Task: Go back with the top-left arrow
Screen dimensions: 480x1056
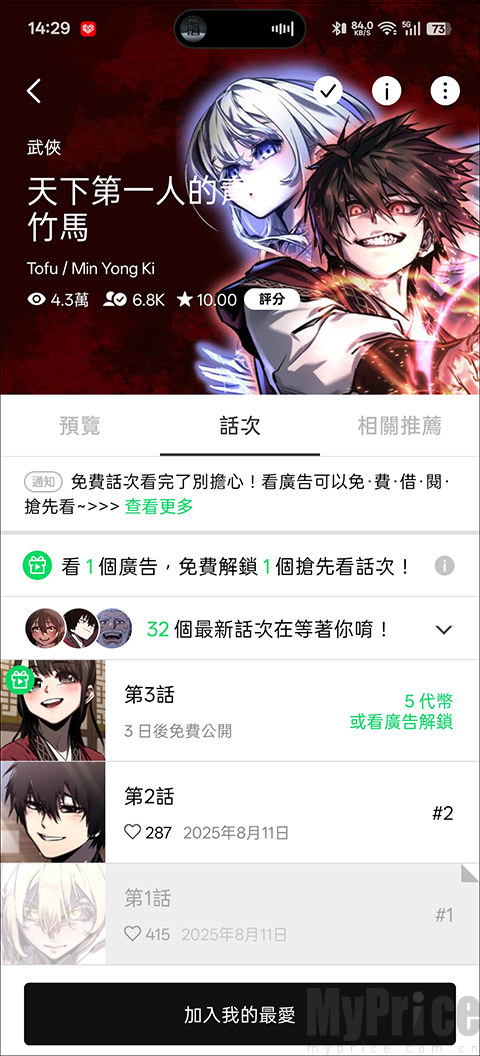Action: point(34,91)
